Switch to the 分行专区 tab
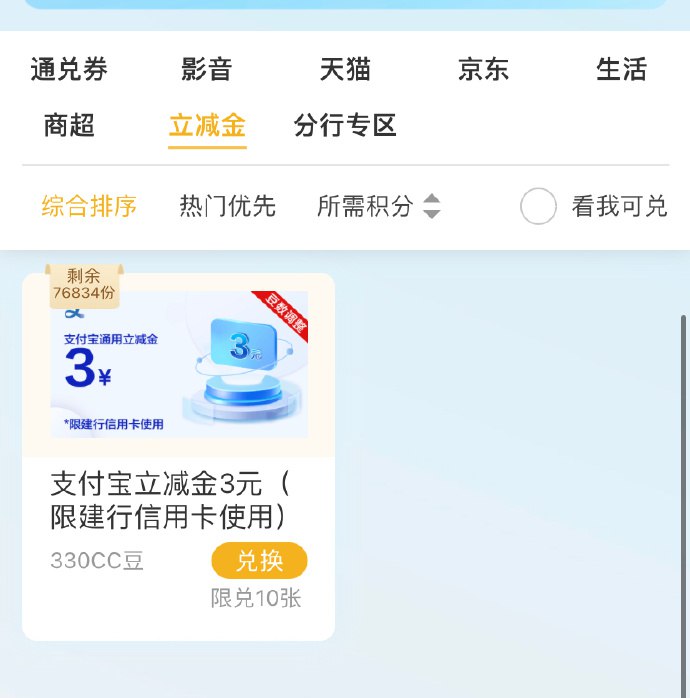Viewport: 690px width, 698px height. (345, 126)
